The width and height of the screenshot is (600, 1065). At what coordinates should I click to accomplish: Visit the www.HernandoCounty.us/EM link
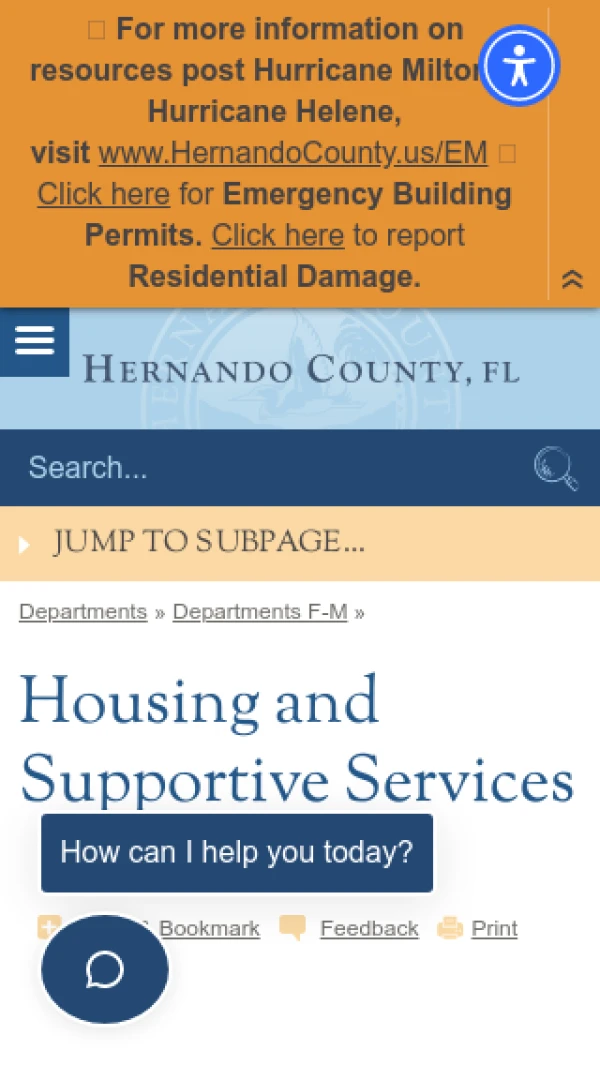[293, 153]
